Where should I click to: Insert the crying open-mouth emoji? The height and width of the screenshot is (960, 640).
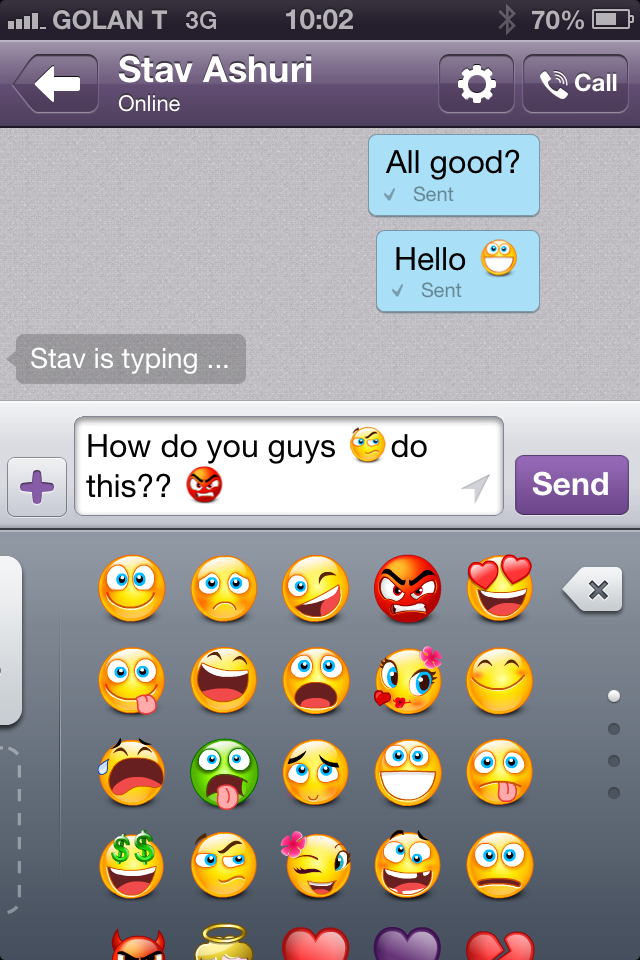point(131,773)
